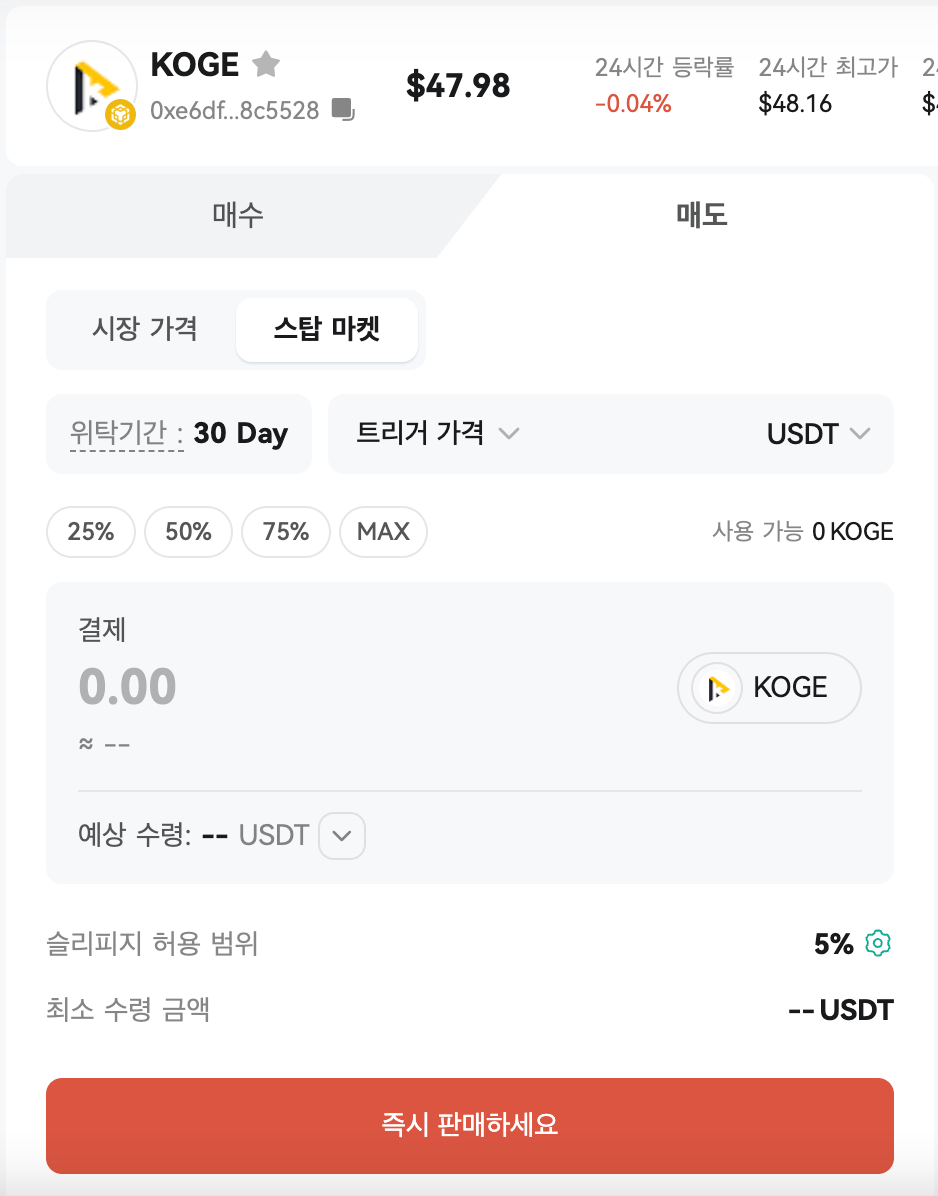Click the 25% amount preset
Screen dimensions: 938x1196
pyautogui.click(x=90, y=532)
